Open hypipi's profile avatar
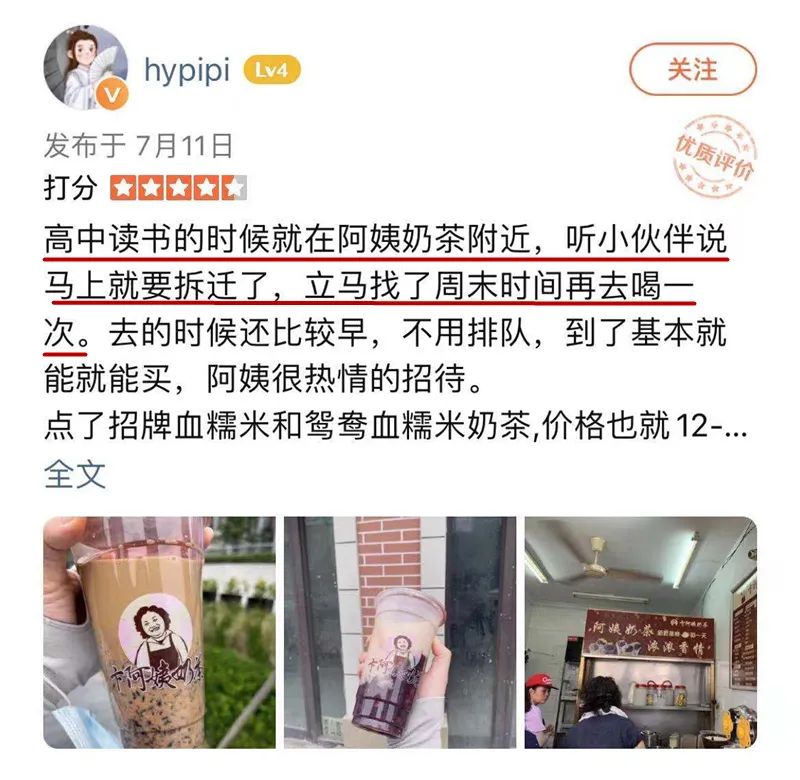 (85, 68)
